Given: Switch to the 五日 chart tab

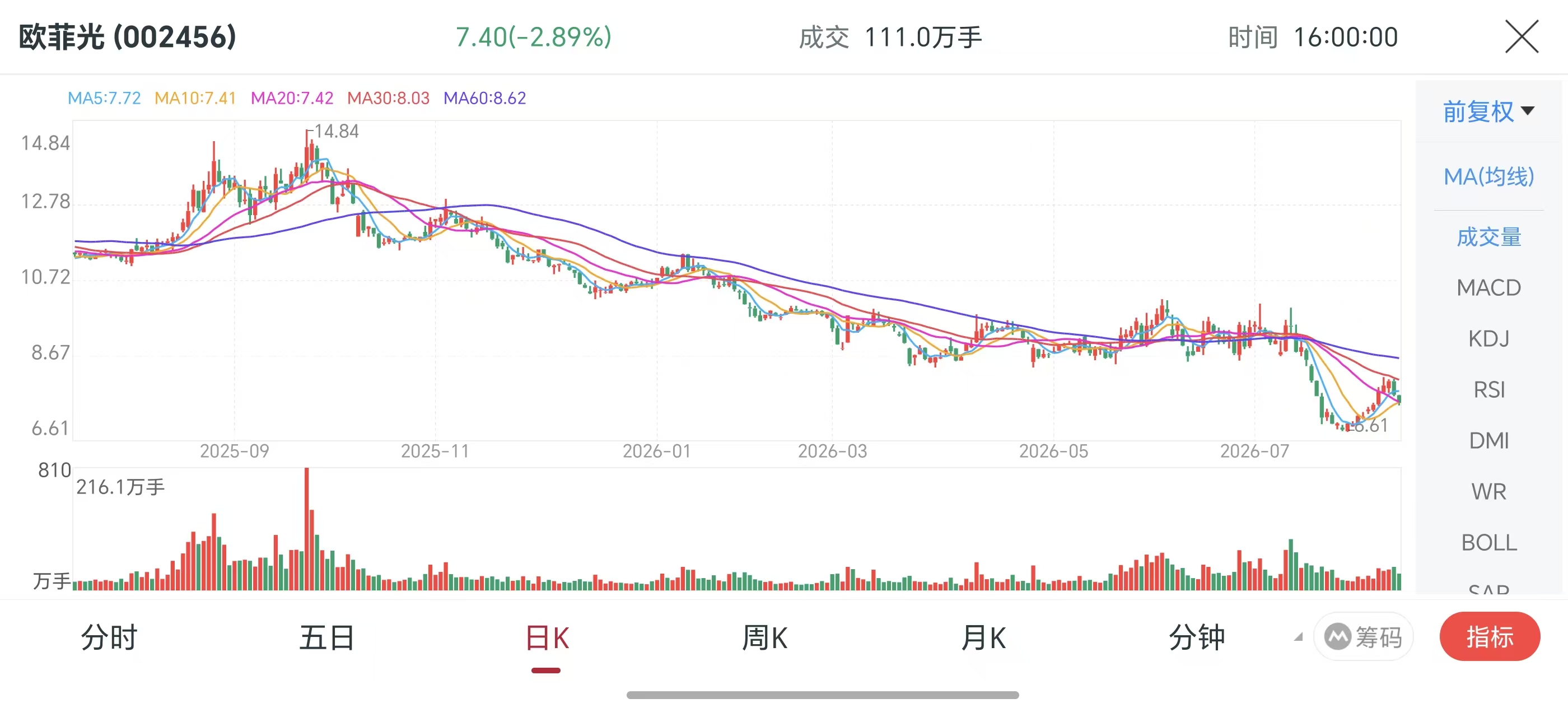Looking at the screenshot, I should coord(327,637).
